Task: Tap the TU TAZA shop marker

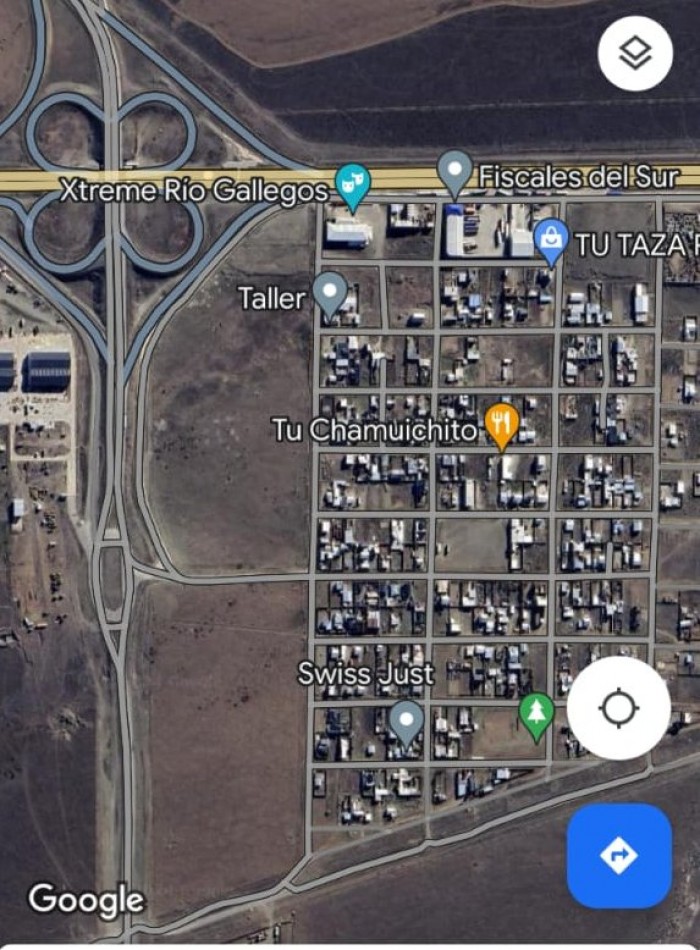Action: (x=551, y=240)
